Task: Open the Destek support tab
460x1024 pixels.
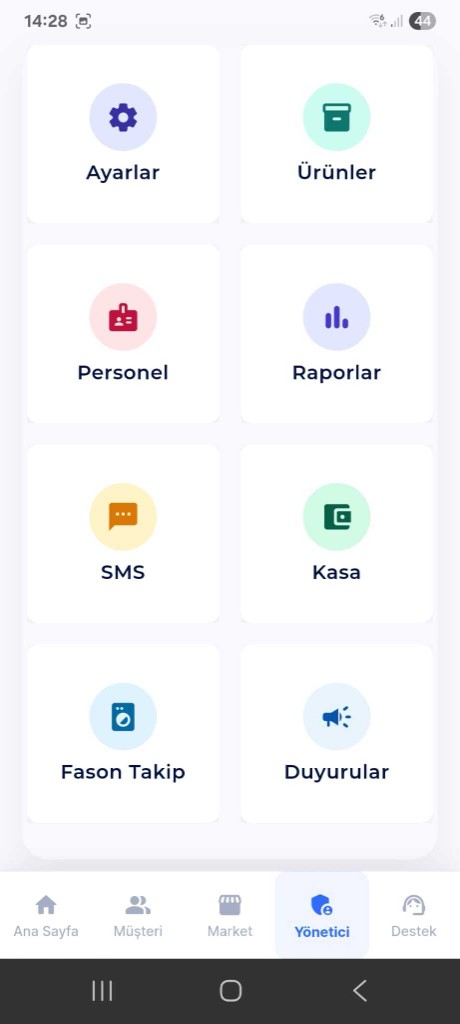Action: click(414, 916)
